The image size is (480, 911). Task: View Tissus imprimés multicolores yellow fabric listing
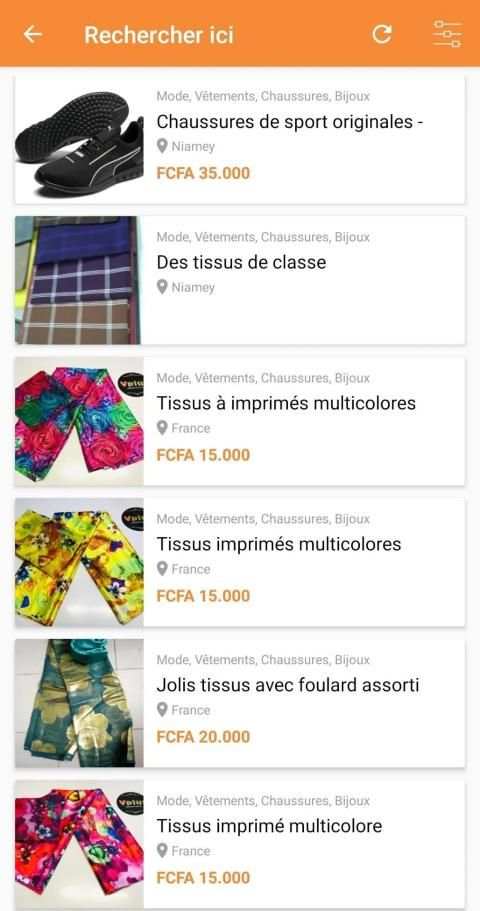[x=240, y=562]
